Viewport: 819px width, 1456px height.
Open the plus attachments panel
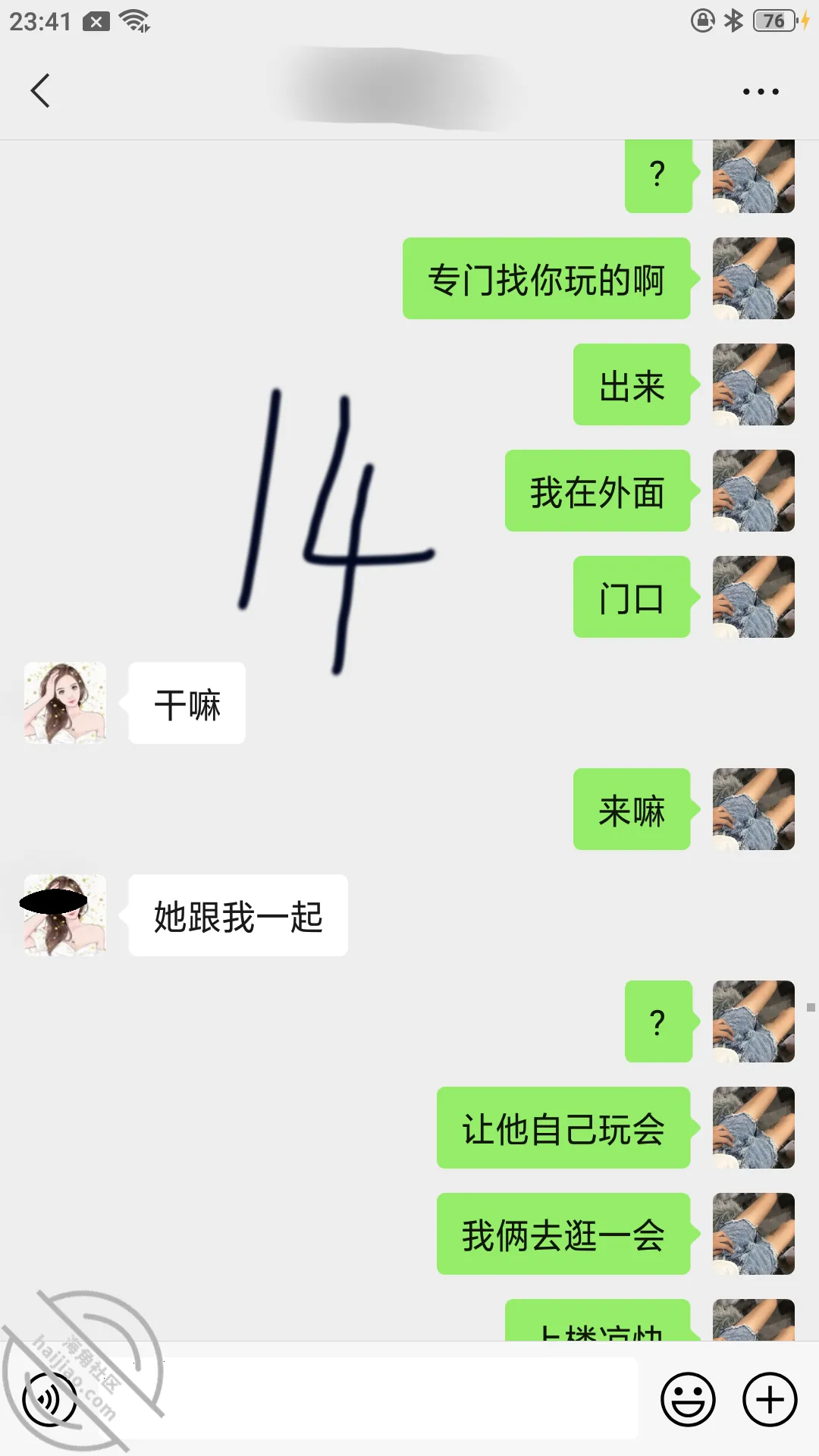tap(770, 1400)
